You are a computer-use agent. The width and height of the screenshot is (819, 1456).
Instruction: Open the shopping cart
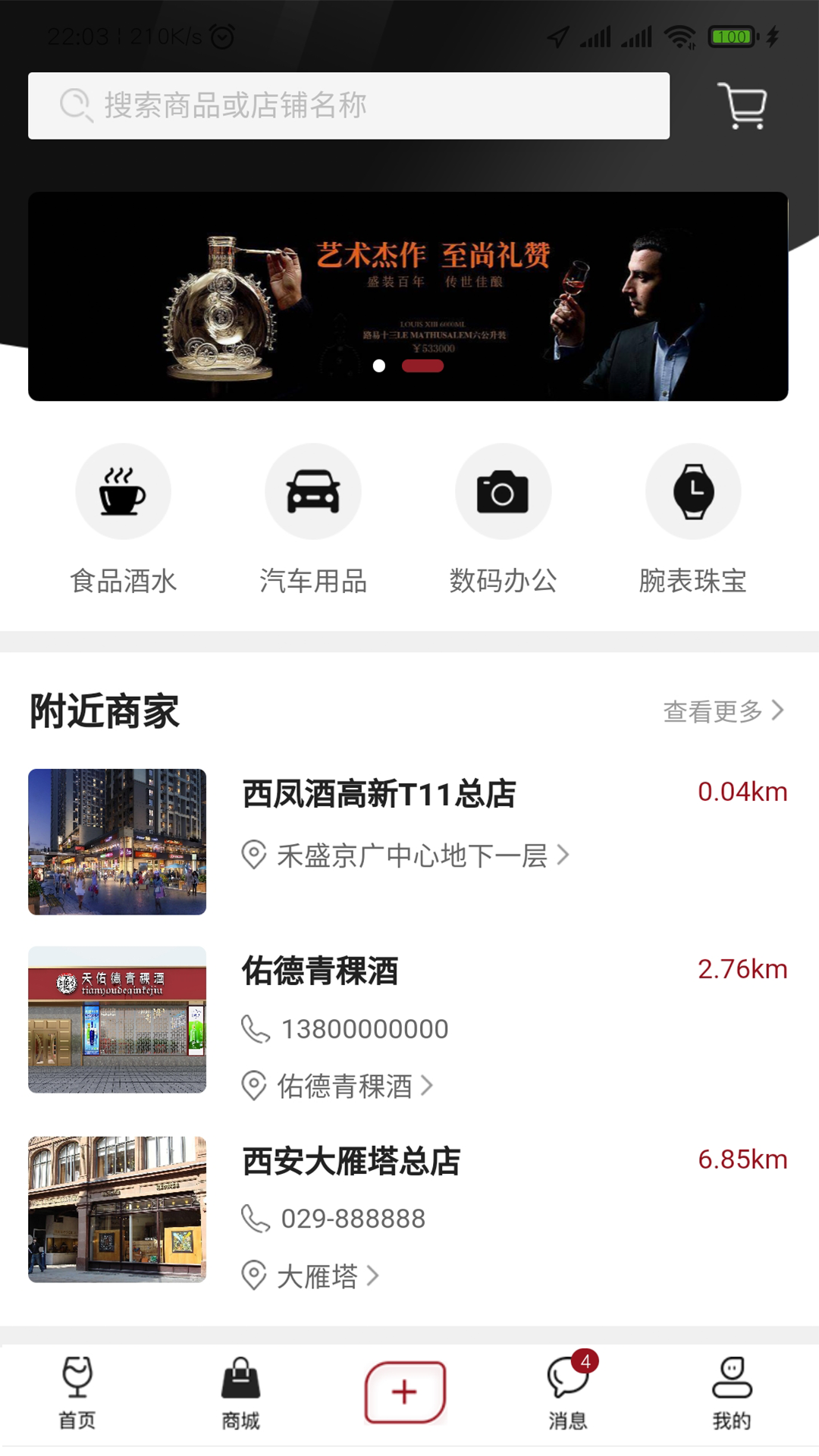[x=742, y=105]
